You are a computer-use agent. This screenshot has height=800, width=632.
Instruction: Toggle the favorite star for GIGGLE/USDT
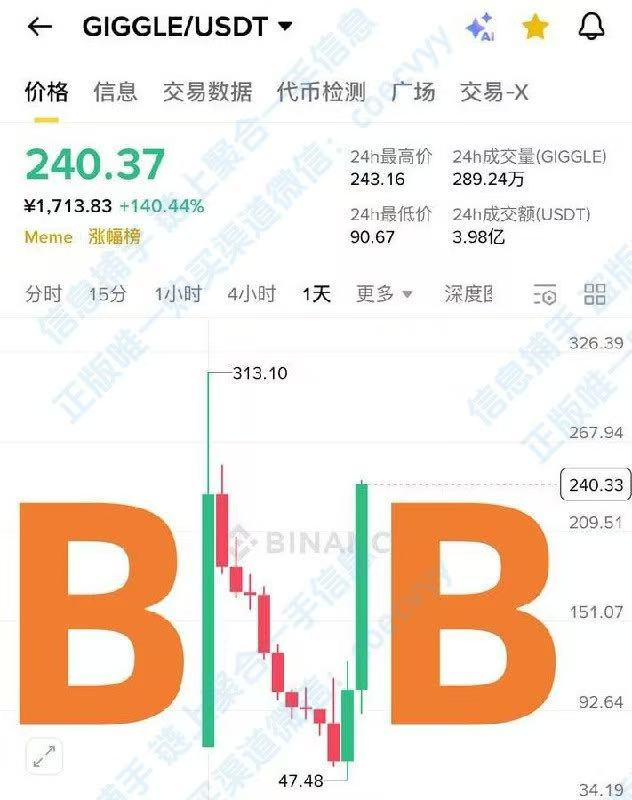[x=536, y=27]
